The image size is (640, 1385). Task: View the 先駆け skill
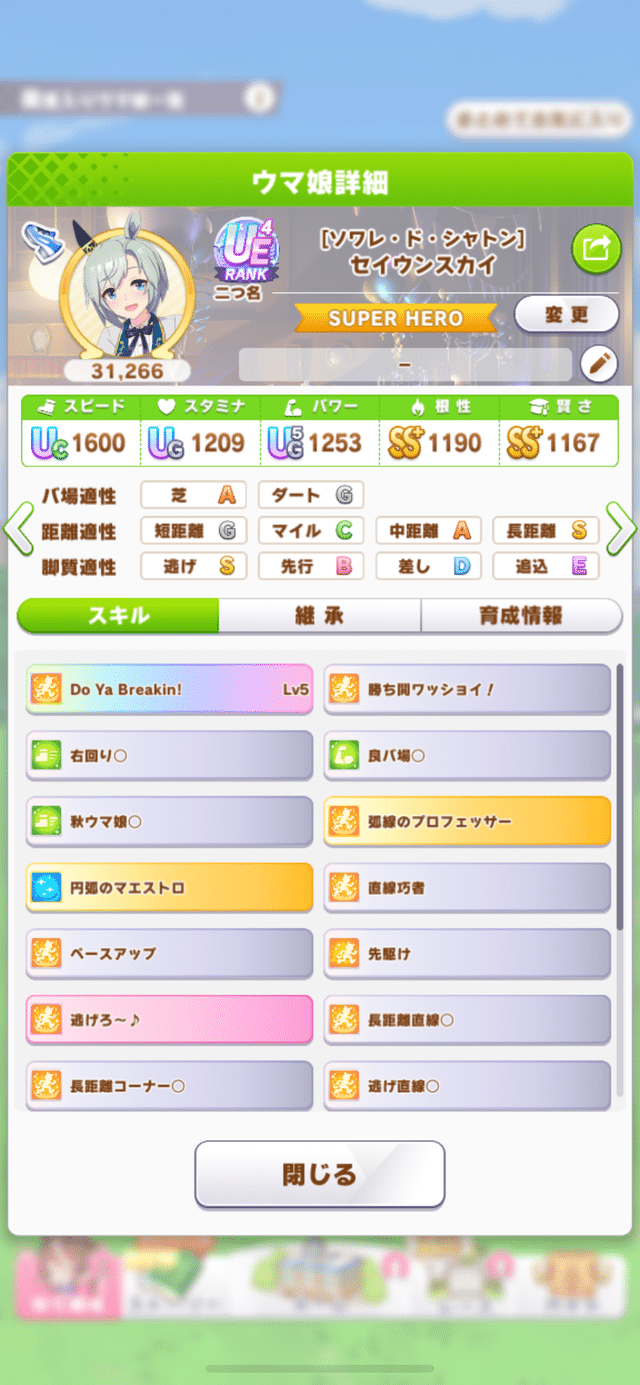(467, 953)
